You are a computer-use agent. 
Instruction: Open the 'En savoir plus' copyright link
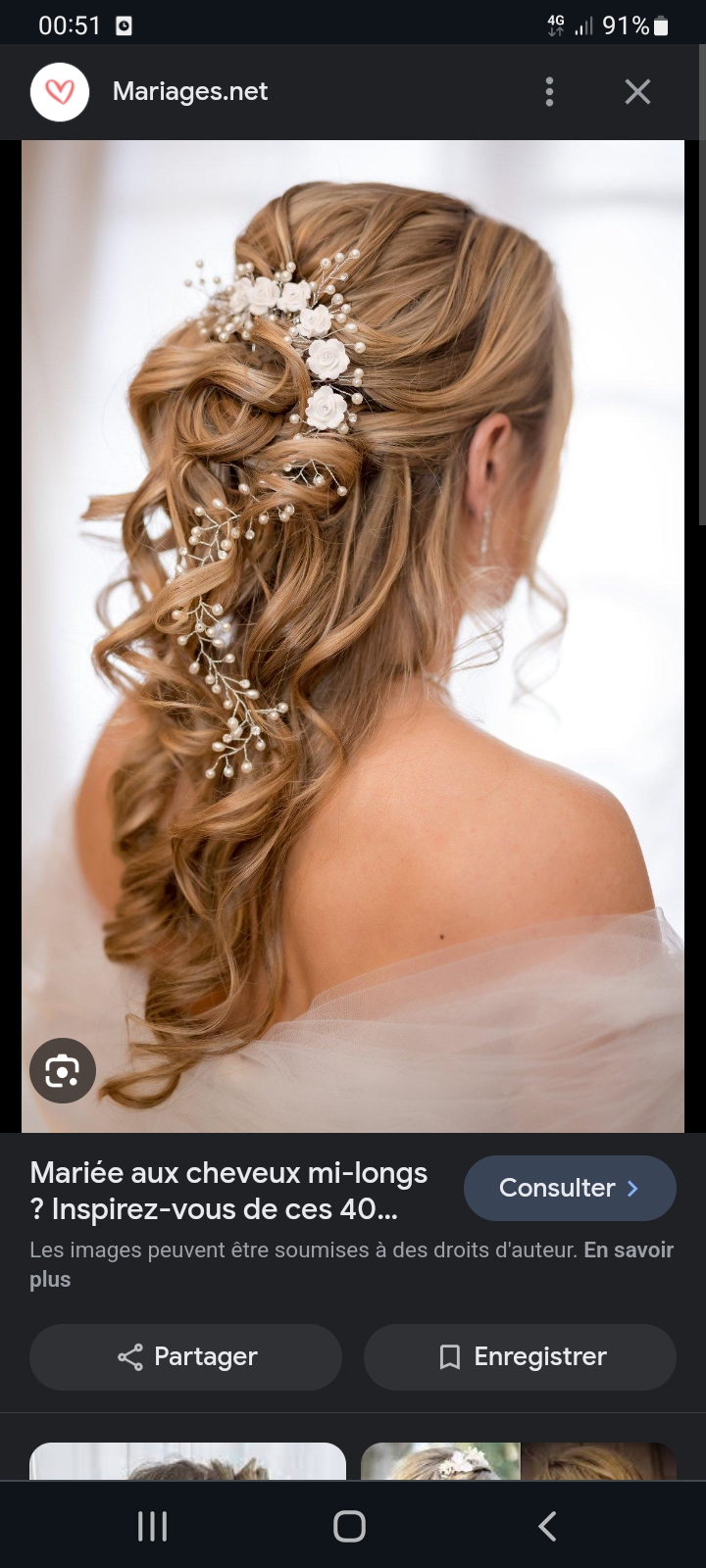coord(628,1250)
